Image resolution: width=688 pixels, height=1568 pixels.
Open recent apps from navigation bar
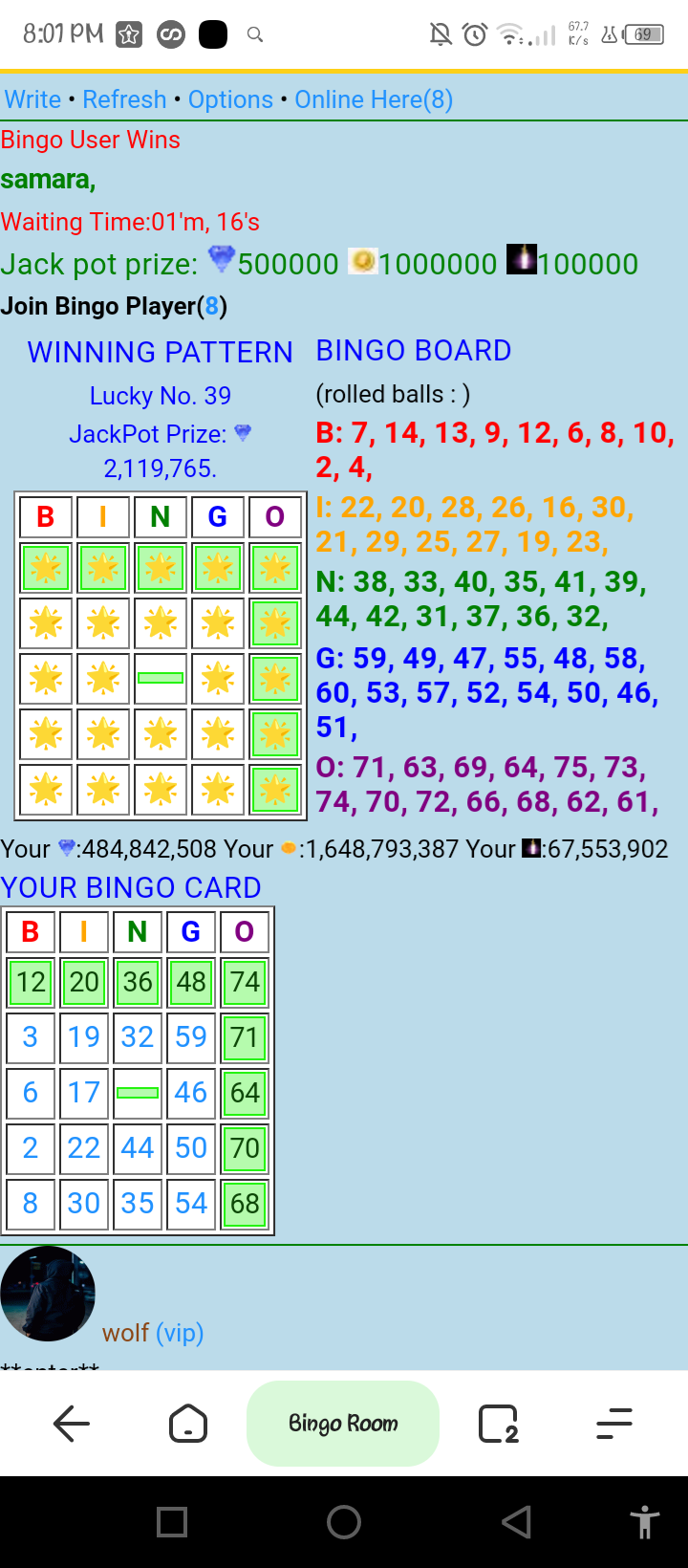pyautogui.click(x=172, y=1522)
